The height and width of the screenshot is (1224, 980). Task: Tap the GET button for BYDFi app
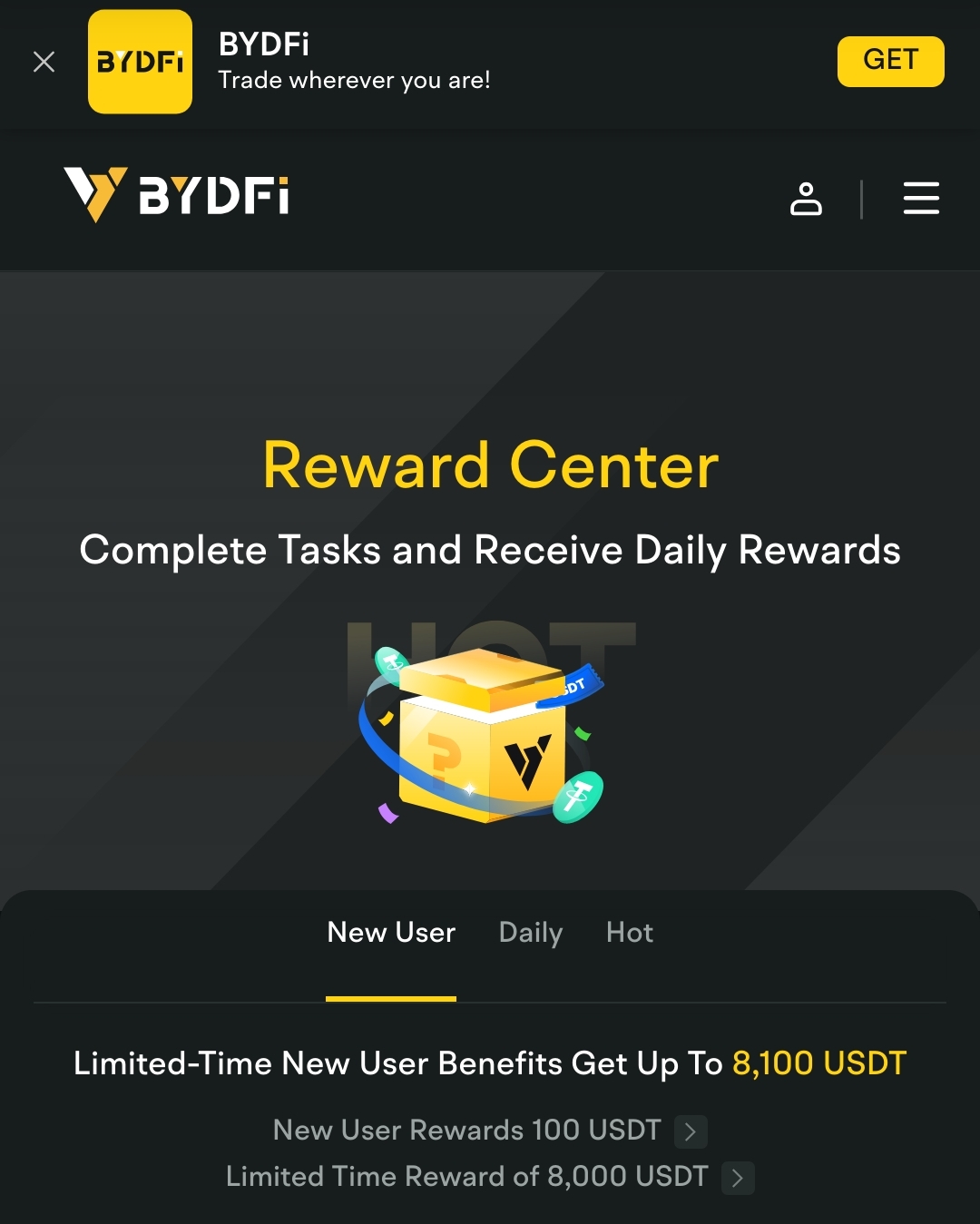[x=889, y=61]
